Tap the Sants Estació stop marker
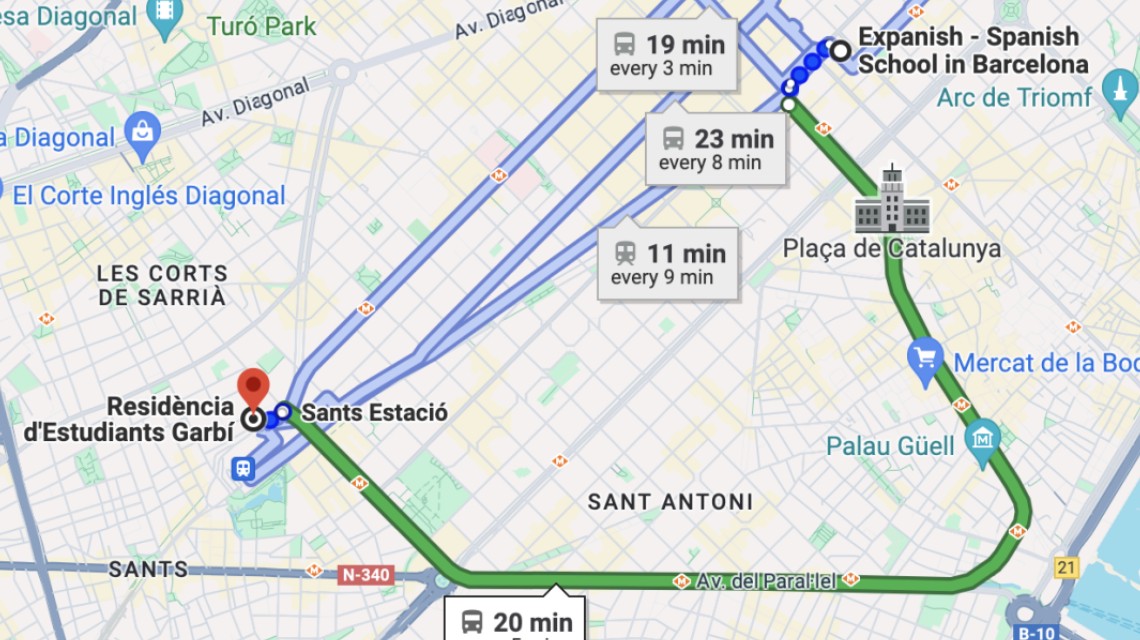 pyautogui.click(x=284, y=411)
